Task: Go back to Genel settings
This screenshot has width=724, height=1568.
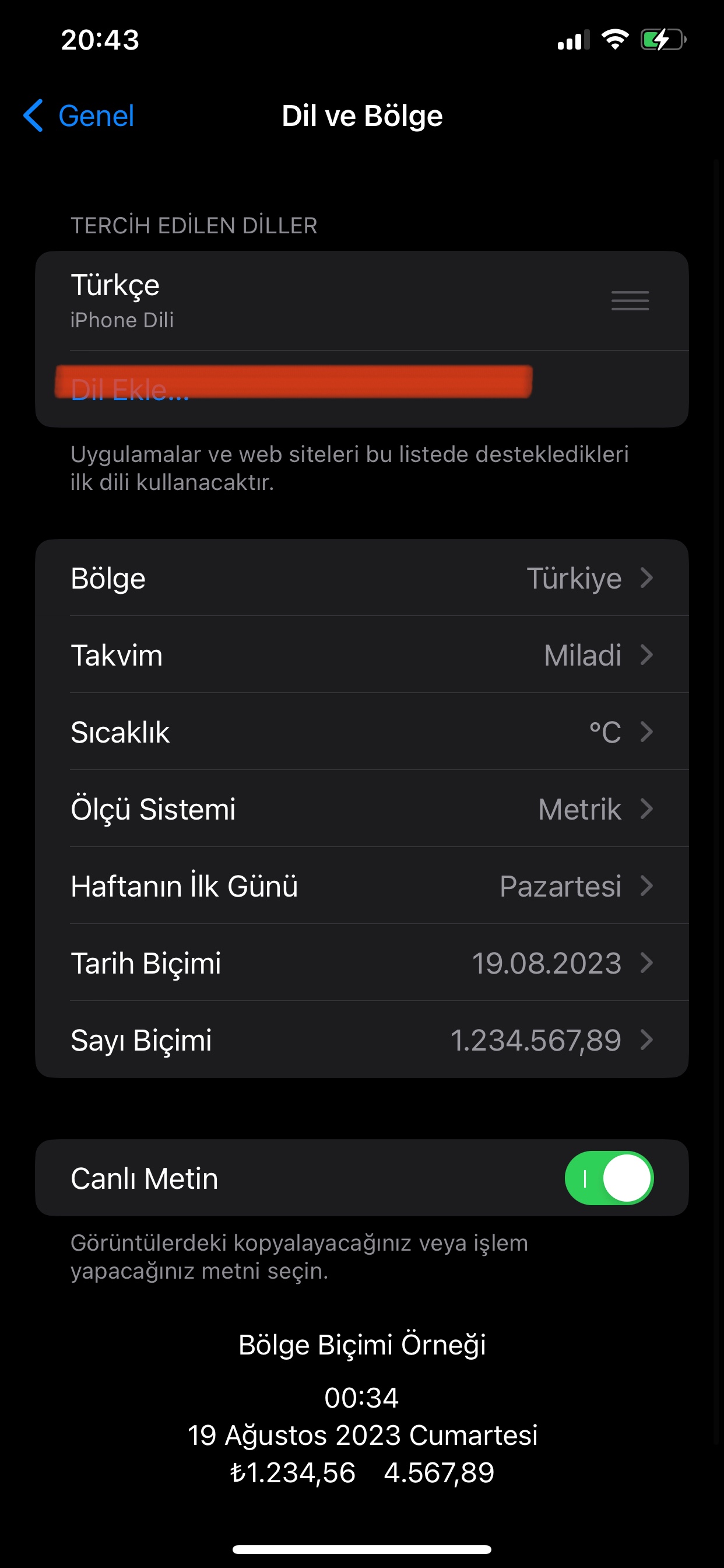Action: click(79, 116)
